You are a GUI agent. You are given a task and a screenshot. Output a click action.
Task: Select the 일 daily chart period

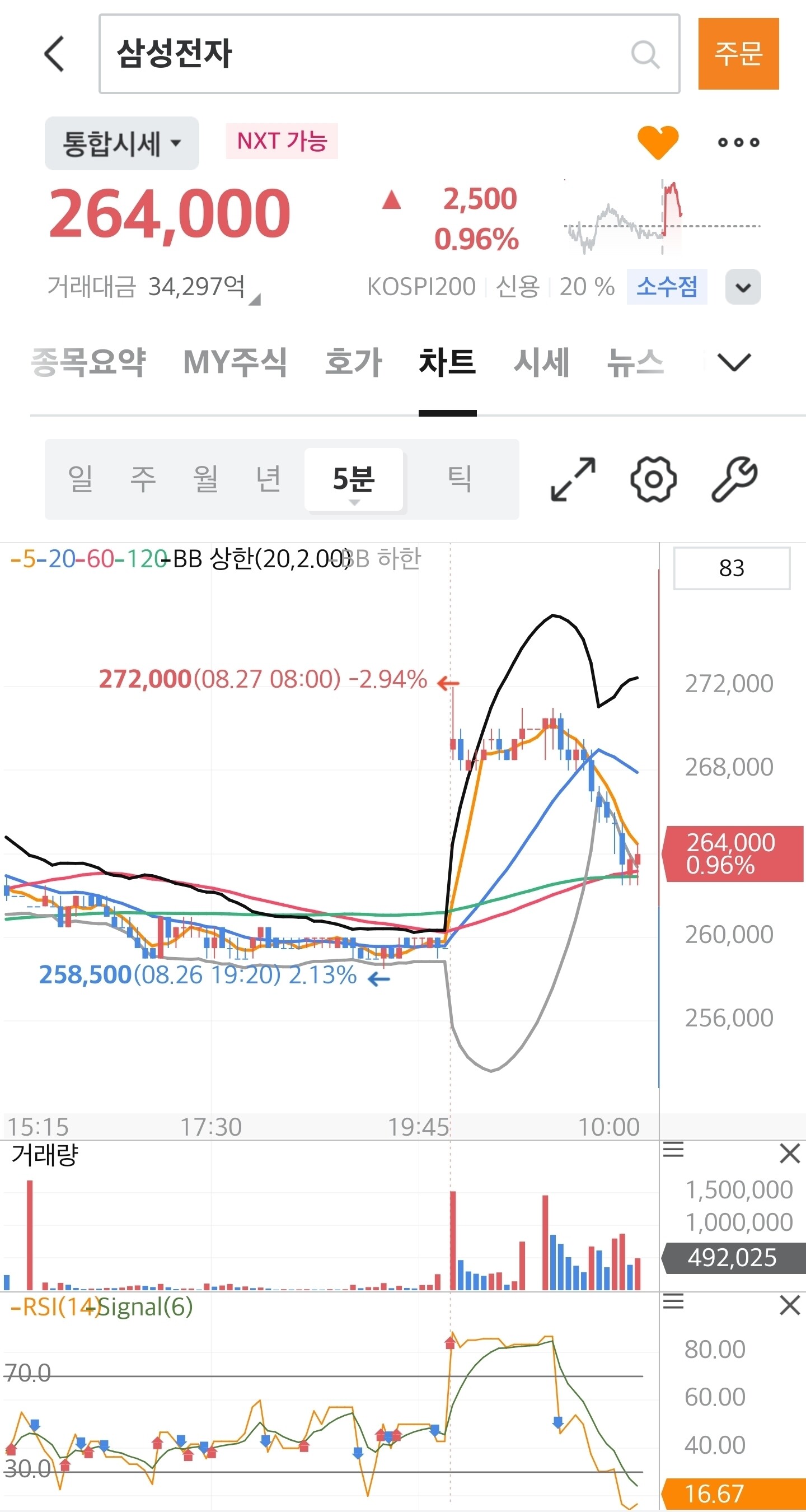coord(81,478)
